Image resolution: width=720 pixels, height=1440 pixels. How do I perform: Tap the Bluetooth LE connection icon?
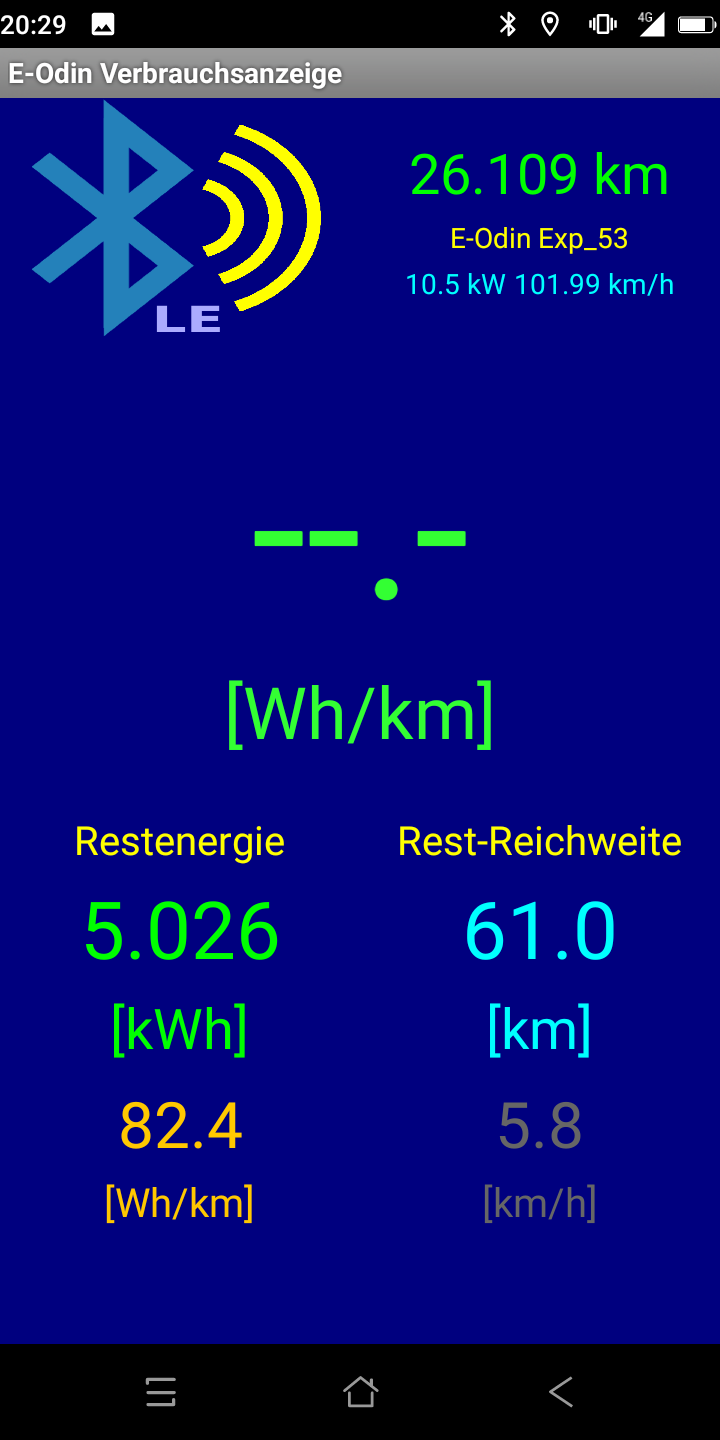(176, 218)
